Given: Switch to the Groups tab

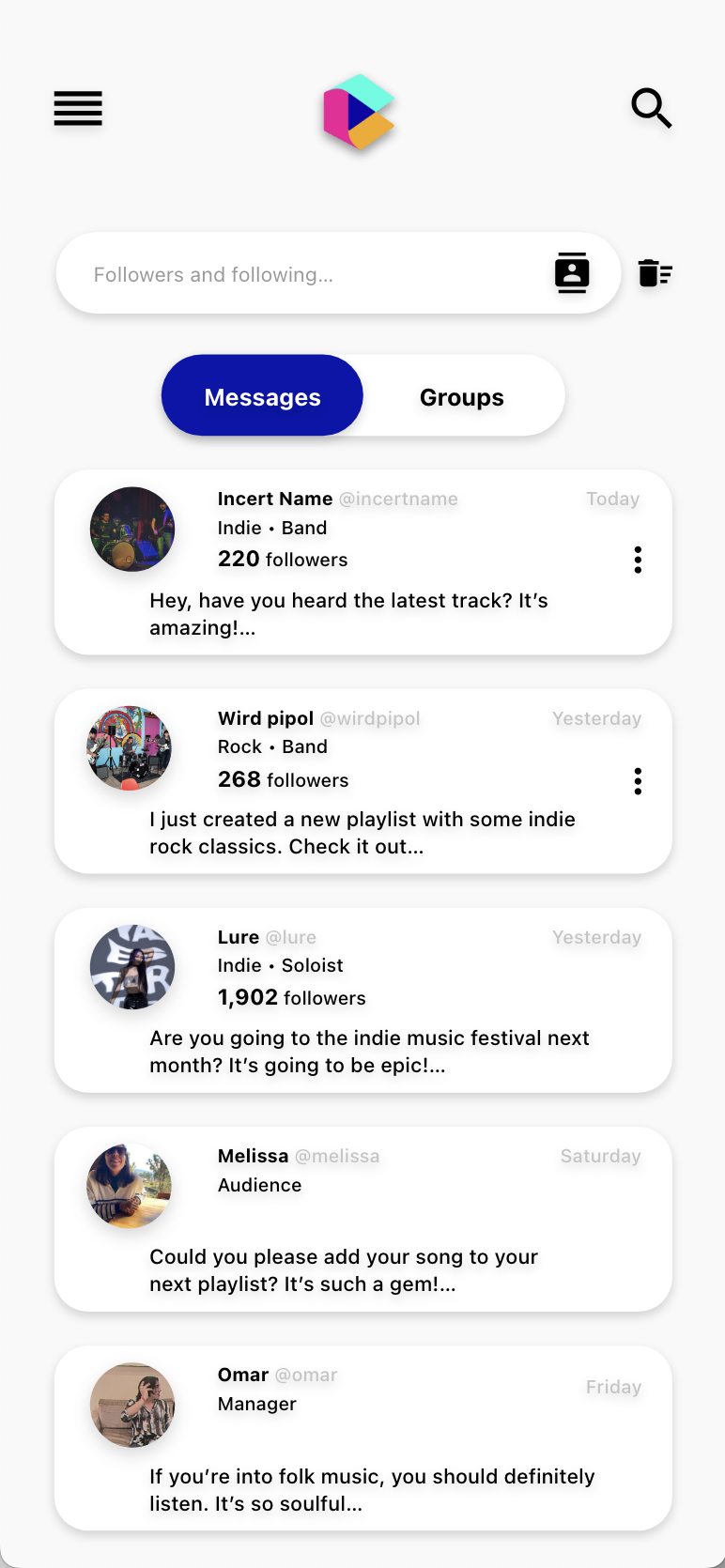Looking at the screenshot, I should [x=462, y=397].
